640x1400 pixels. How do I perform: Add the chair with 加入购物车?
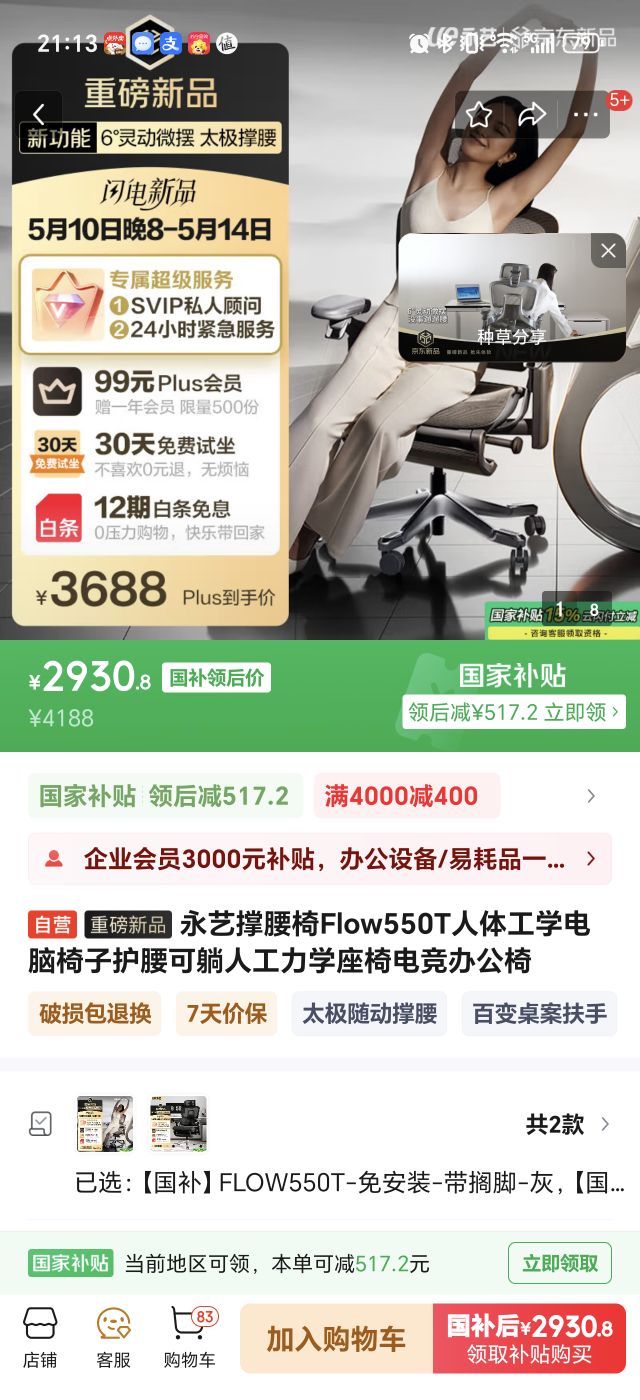(x=336, y=1339)
